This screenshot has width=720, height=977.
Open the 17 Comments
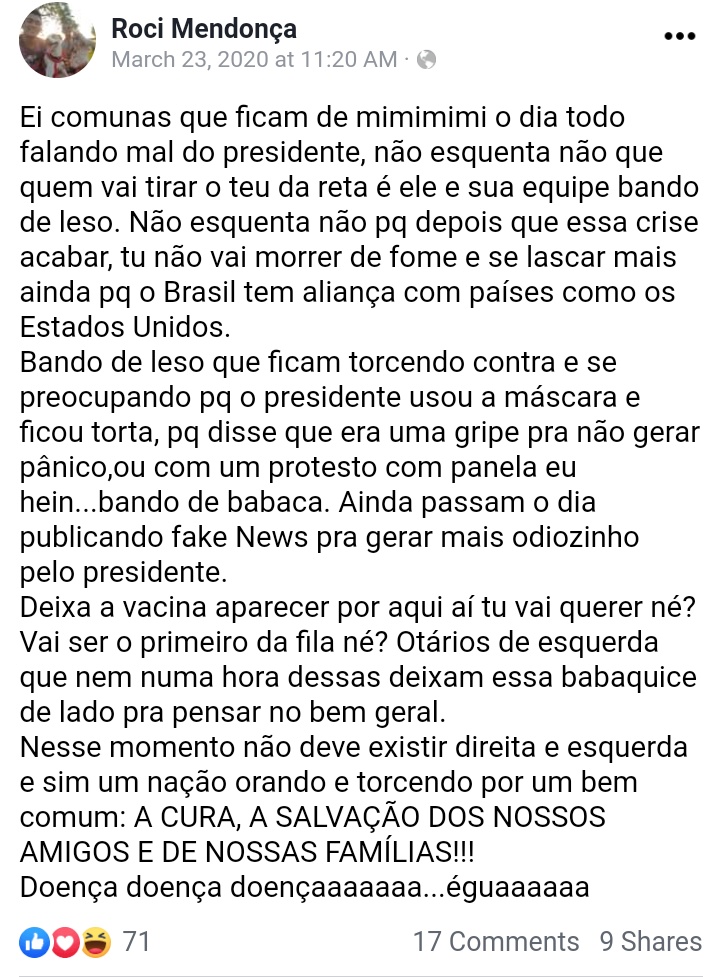coord(495,941)
